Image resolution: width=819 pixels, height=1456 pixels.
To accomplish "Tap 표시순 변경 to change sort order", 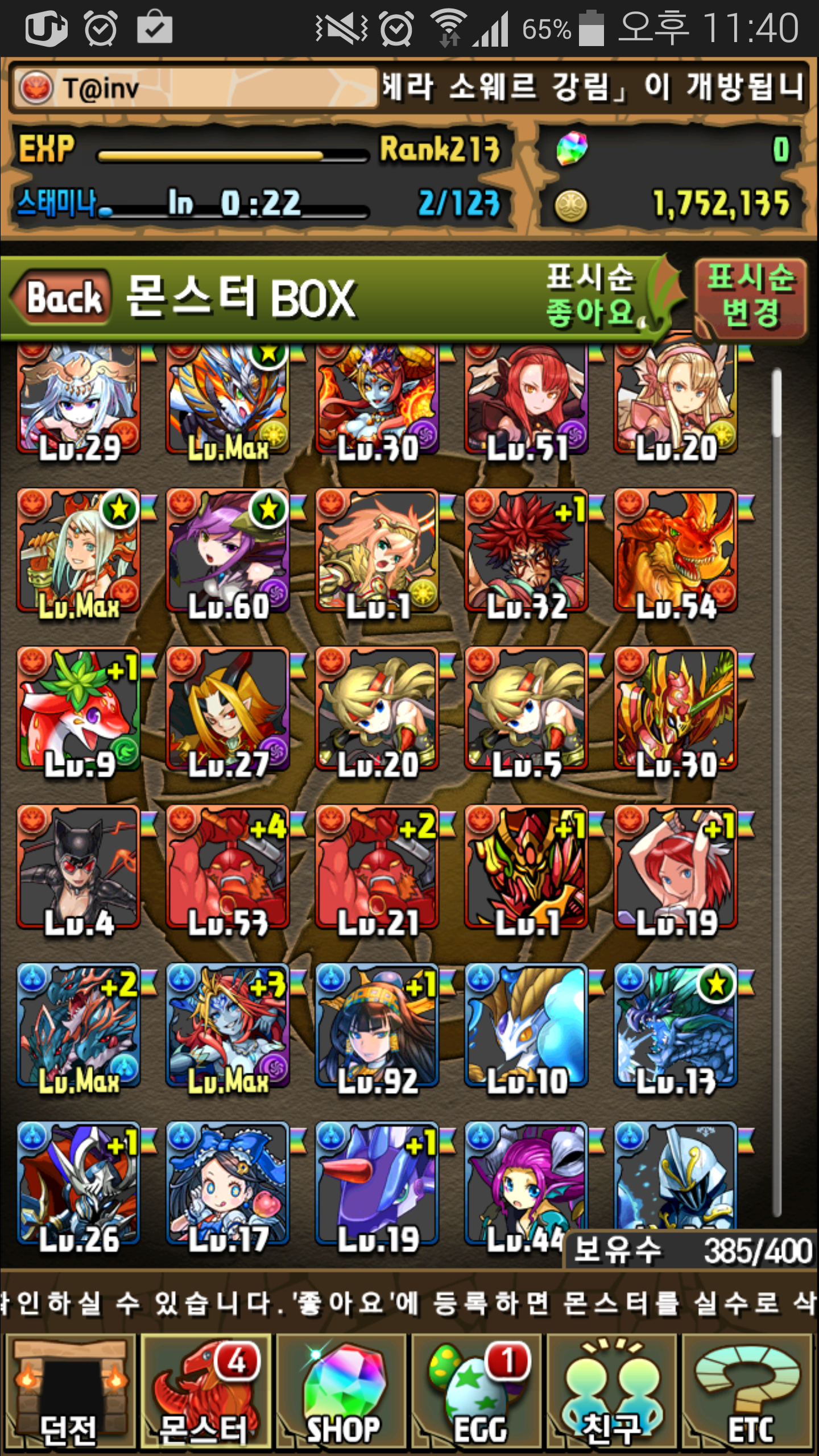I will pyautogui.click(x=750, y=296).
